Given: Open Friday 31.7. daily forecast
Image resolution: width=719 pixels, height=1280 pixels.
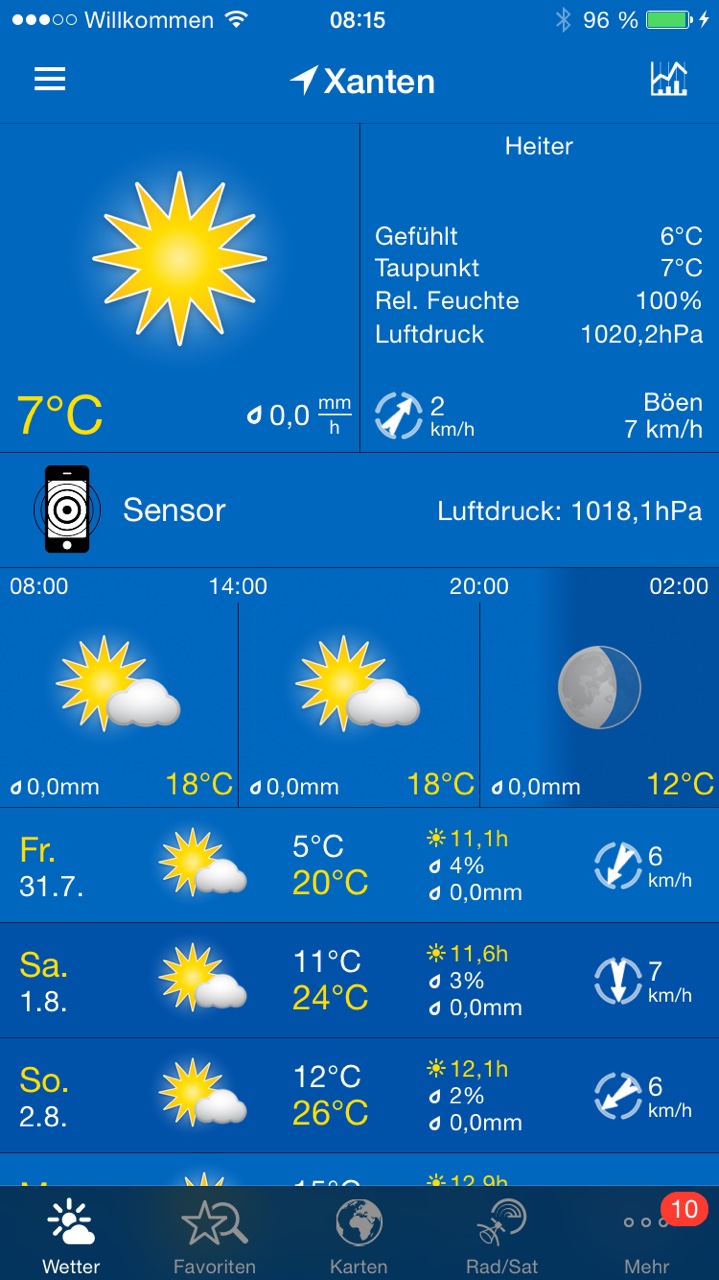Looking at the screenshot, I should point(360,865).
